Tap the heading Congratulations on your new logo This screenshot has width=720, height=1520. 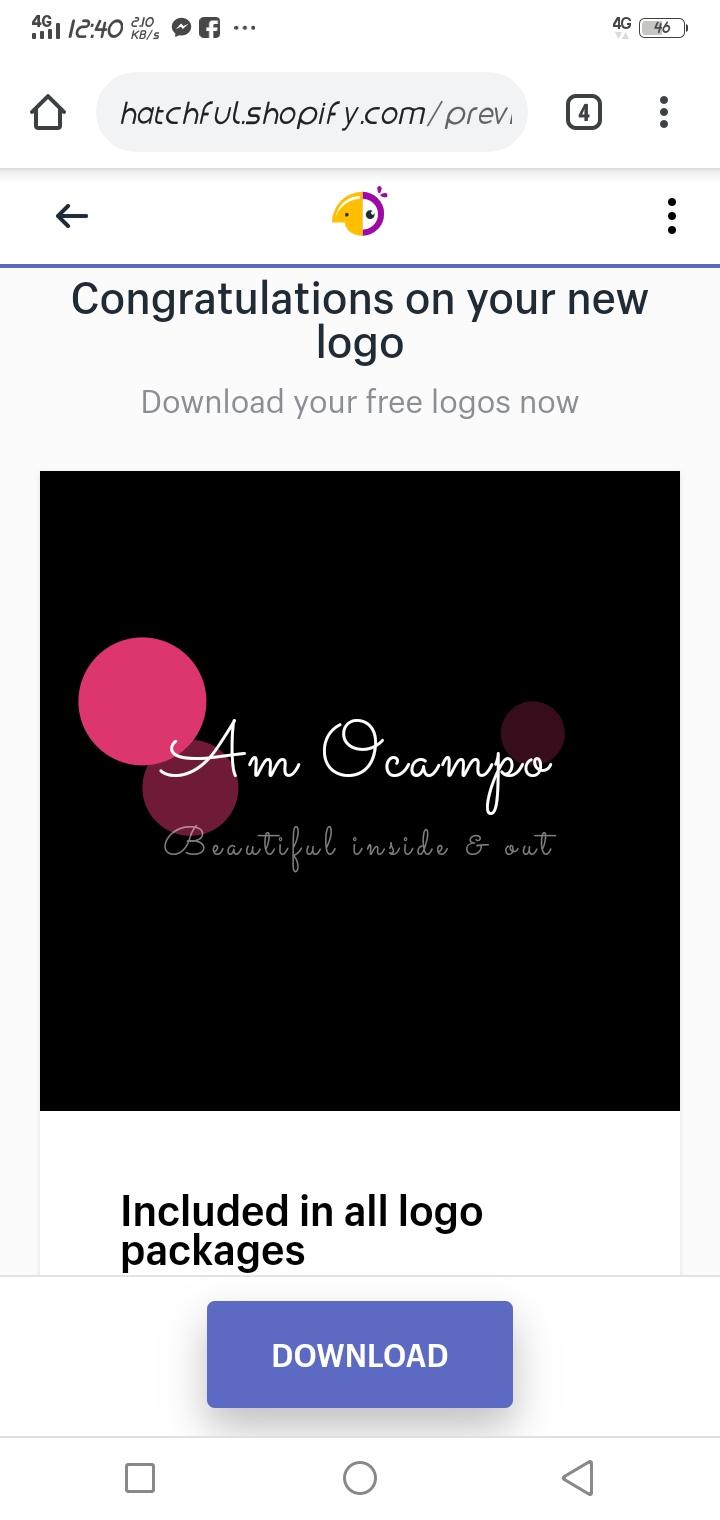coord(359,320)
